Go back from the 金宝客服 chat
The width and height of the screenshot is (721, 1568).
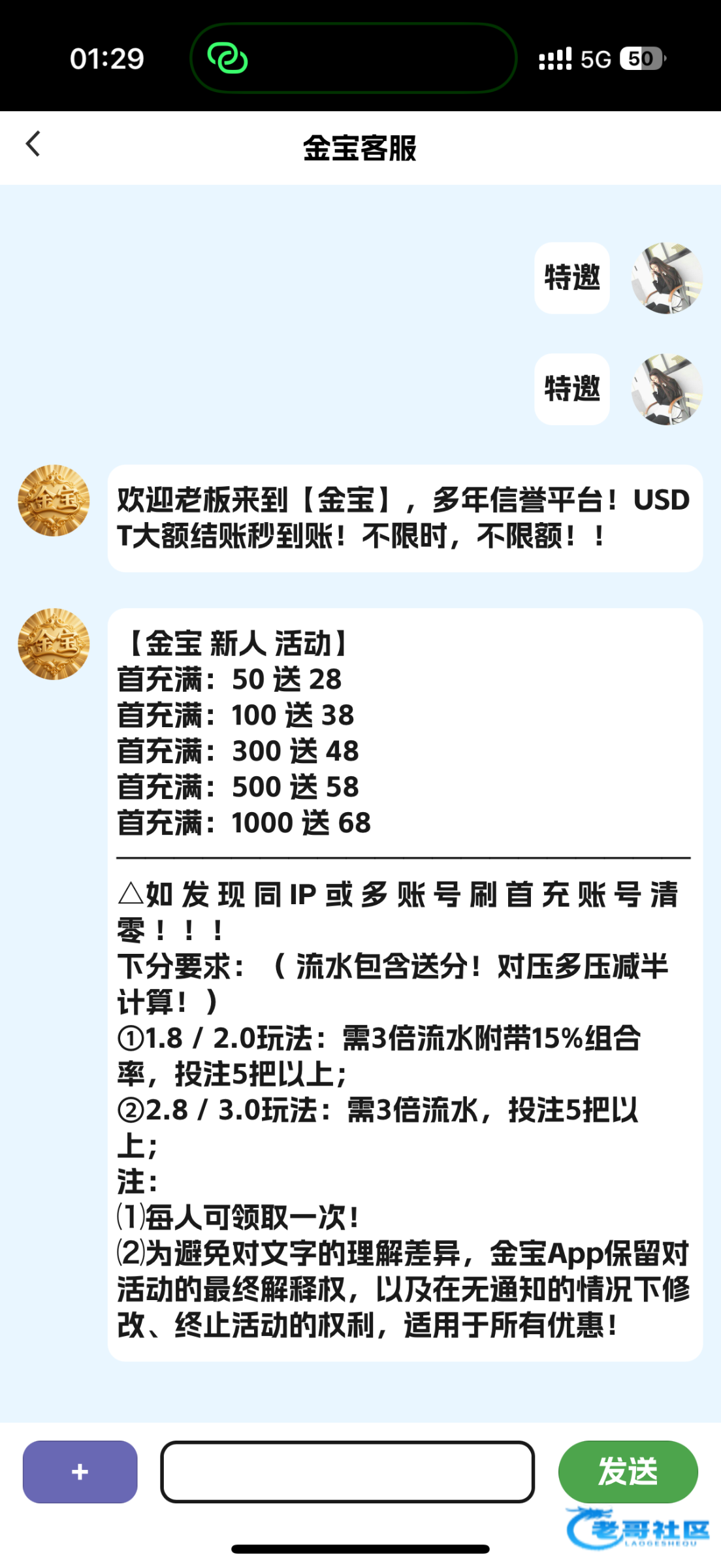pos(33,144)
